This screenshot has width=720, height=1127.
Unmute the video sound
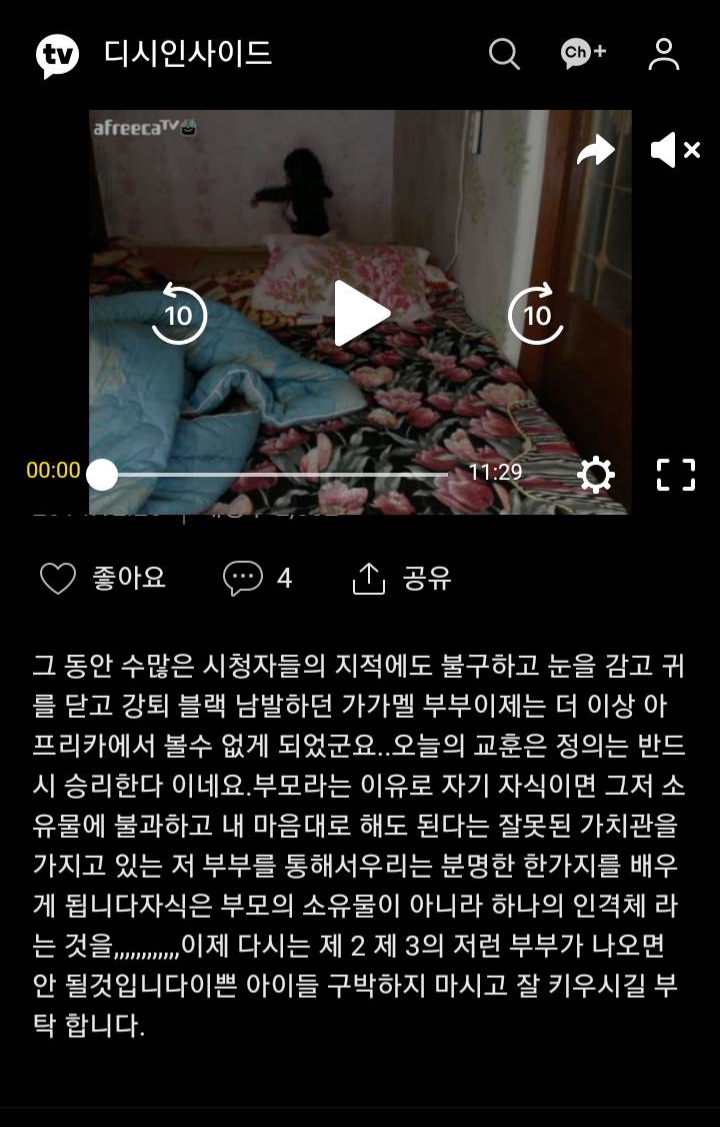[673, 151]
